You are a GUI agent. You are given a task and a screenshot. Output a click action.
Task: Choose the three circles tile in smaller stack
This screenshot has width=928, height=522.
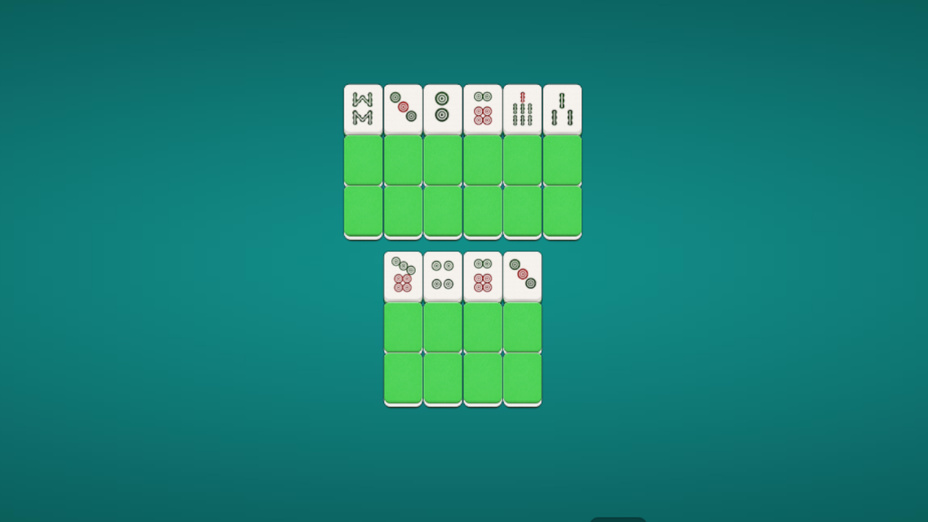(522, 276)
